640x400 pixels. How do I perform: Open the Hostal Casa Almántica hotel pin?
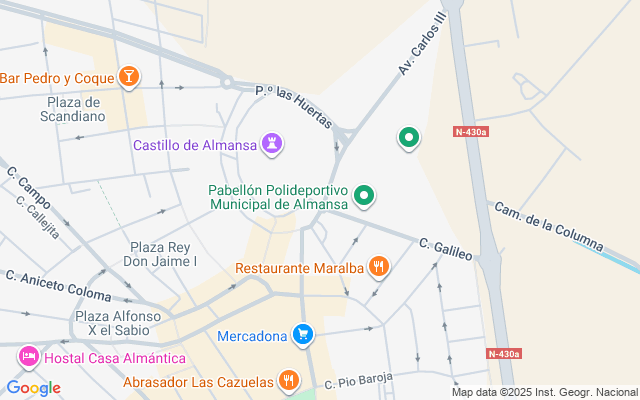click(27, 357)
